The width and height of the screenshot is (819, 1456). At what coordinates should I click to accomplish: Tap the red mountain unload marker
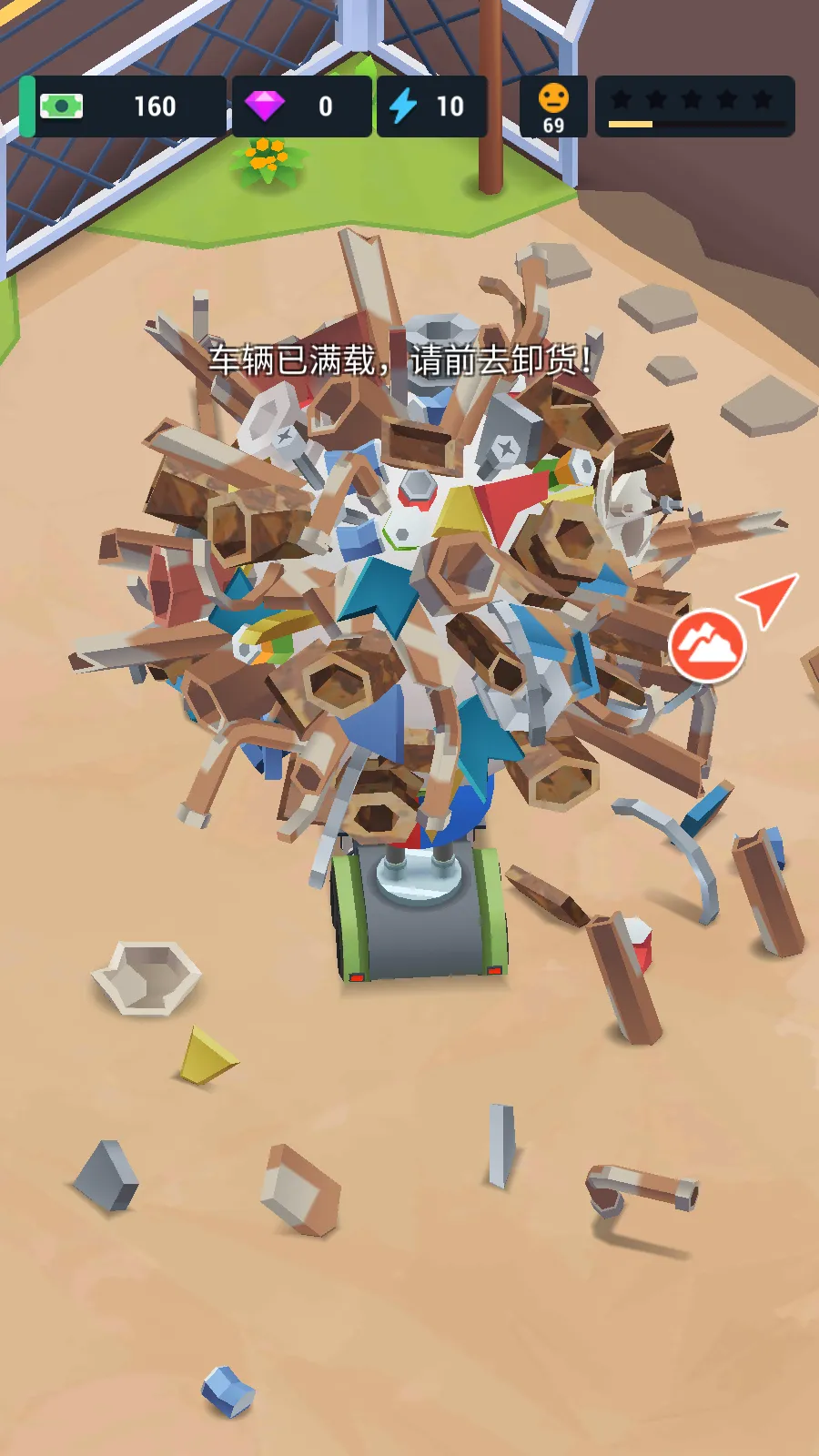coord(706,646)
